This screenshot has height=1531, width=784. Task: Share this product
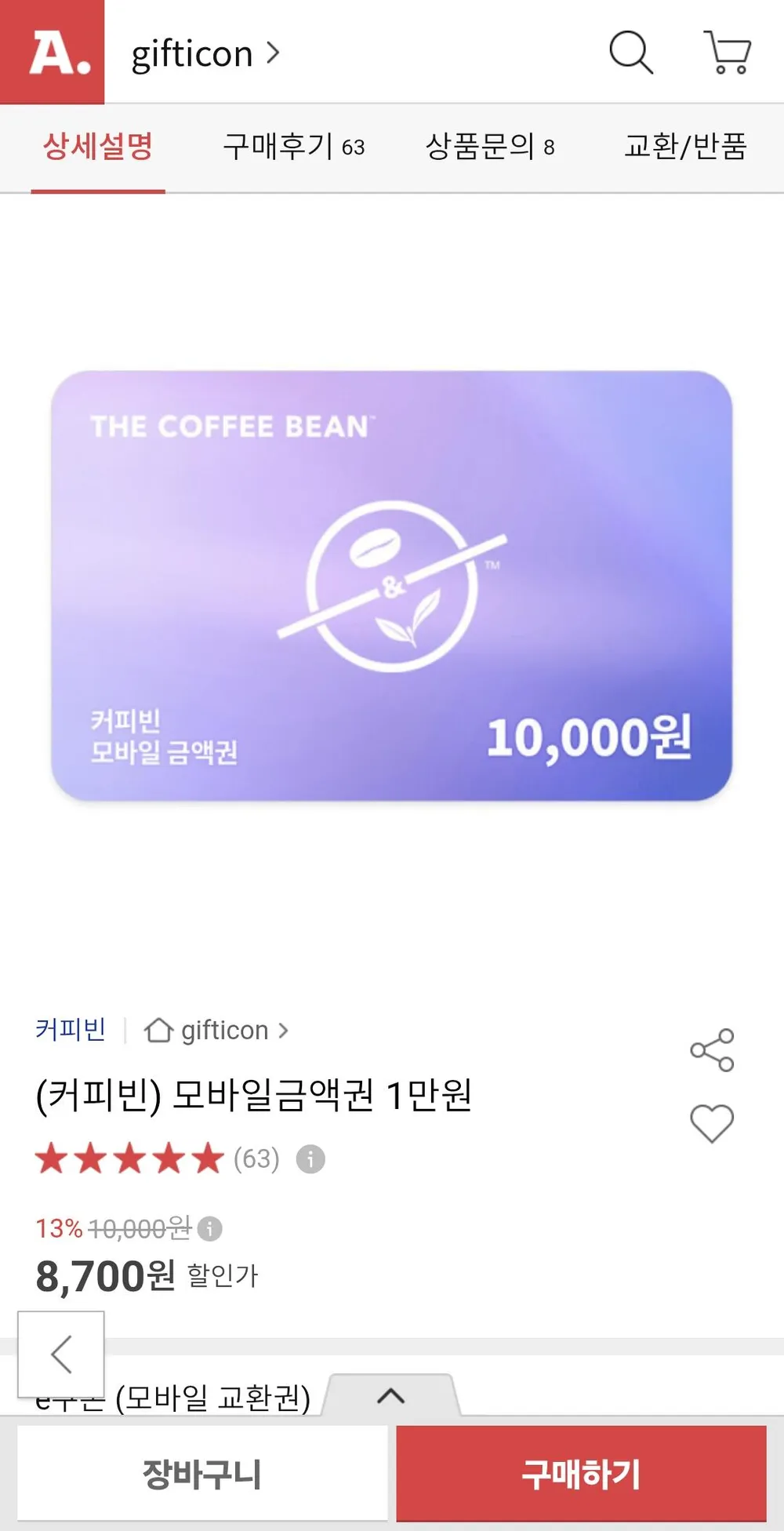point(712,1050)
